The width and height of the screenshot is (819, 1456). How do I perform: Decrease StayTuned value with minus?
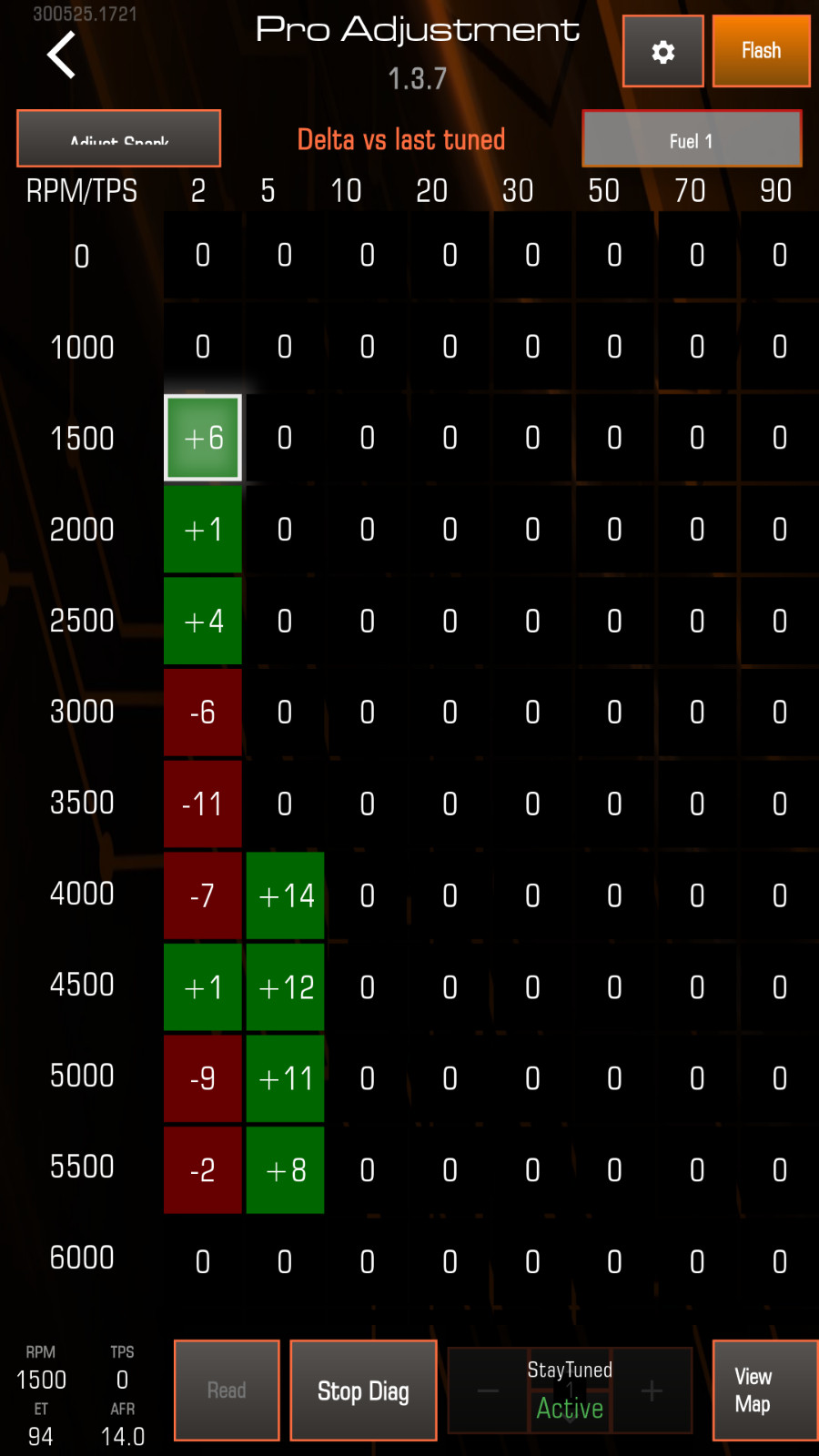coord(489,1390)
